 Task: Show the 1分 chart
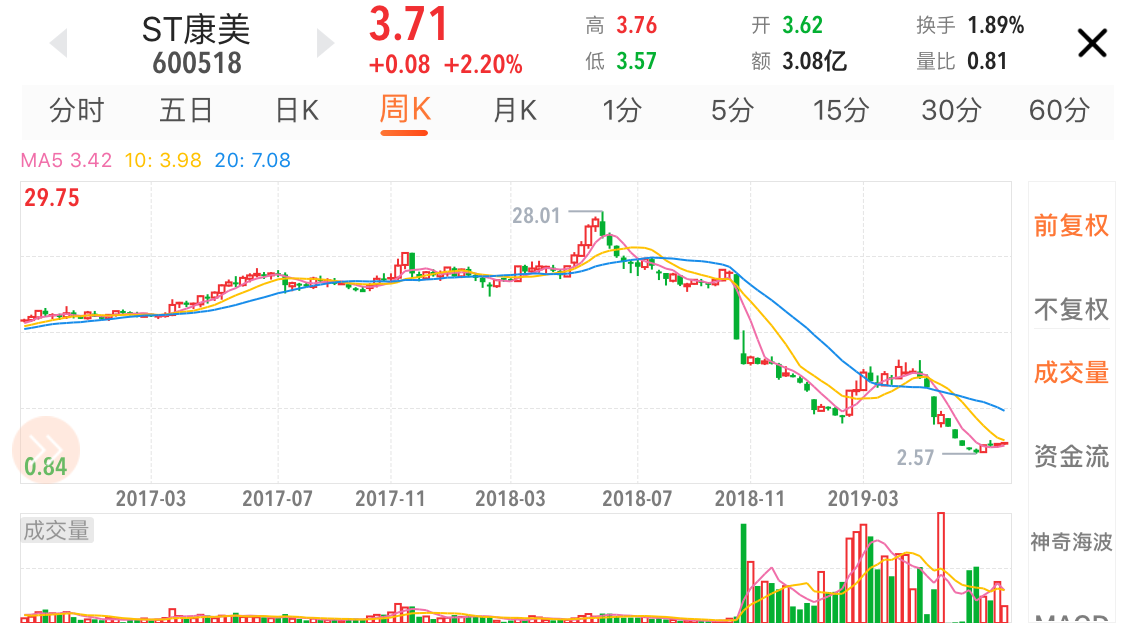(x=622, y=110)
